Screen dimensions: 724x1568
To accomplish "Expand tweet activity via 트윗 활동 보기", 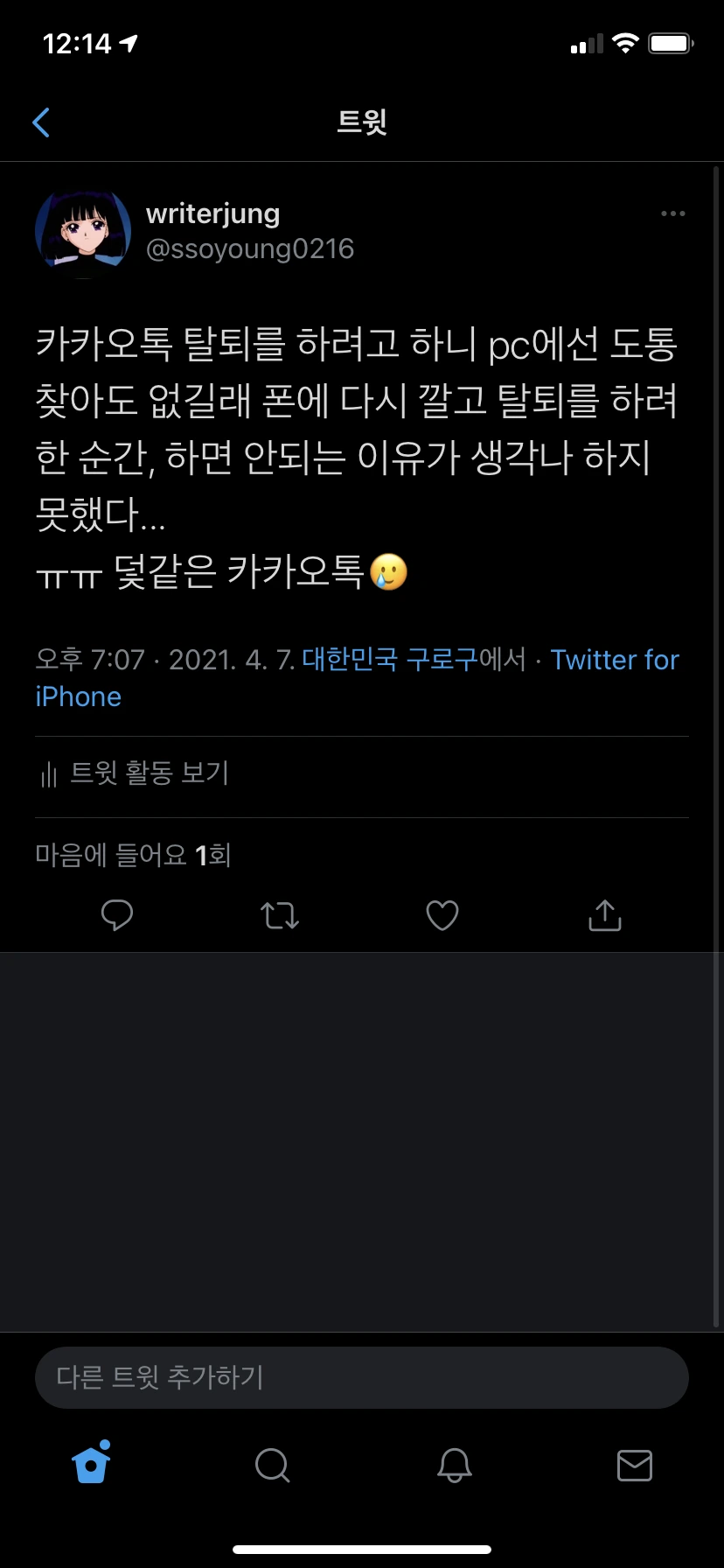I will pos(131,773).
